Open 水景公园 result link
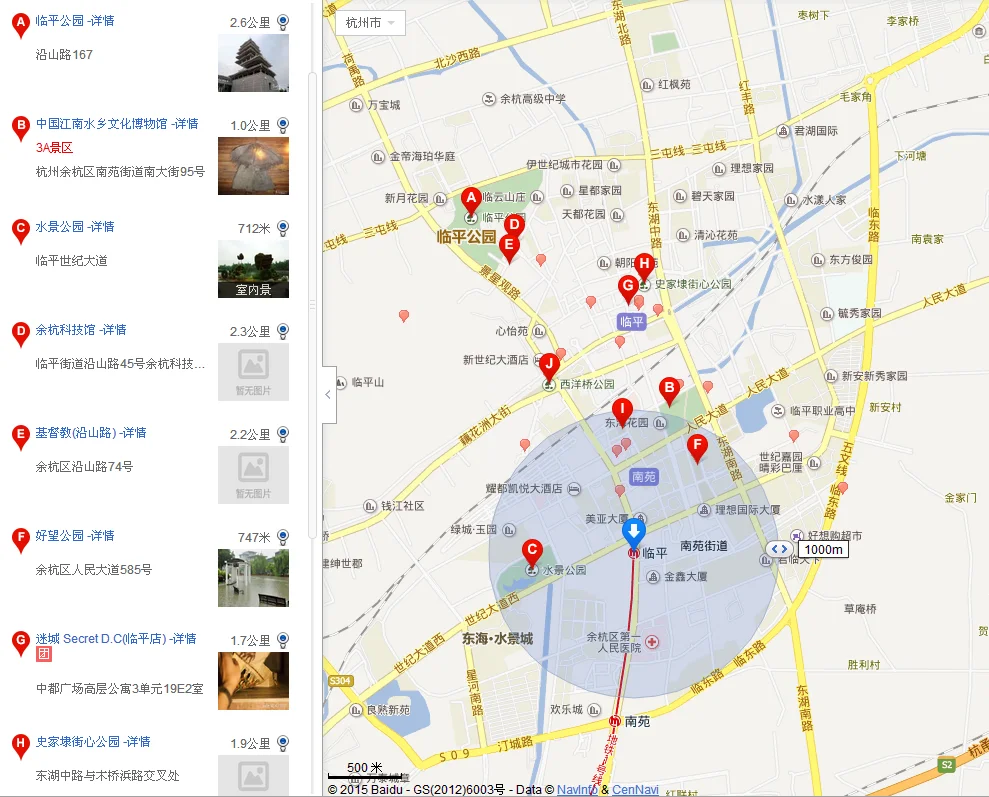Screen dimensions: 989x797 tap(74, 227)
